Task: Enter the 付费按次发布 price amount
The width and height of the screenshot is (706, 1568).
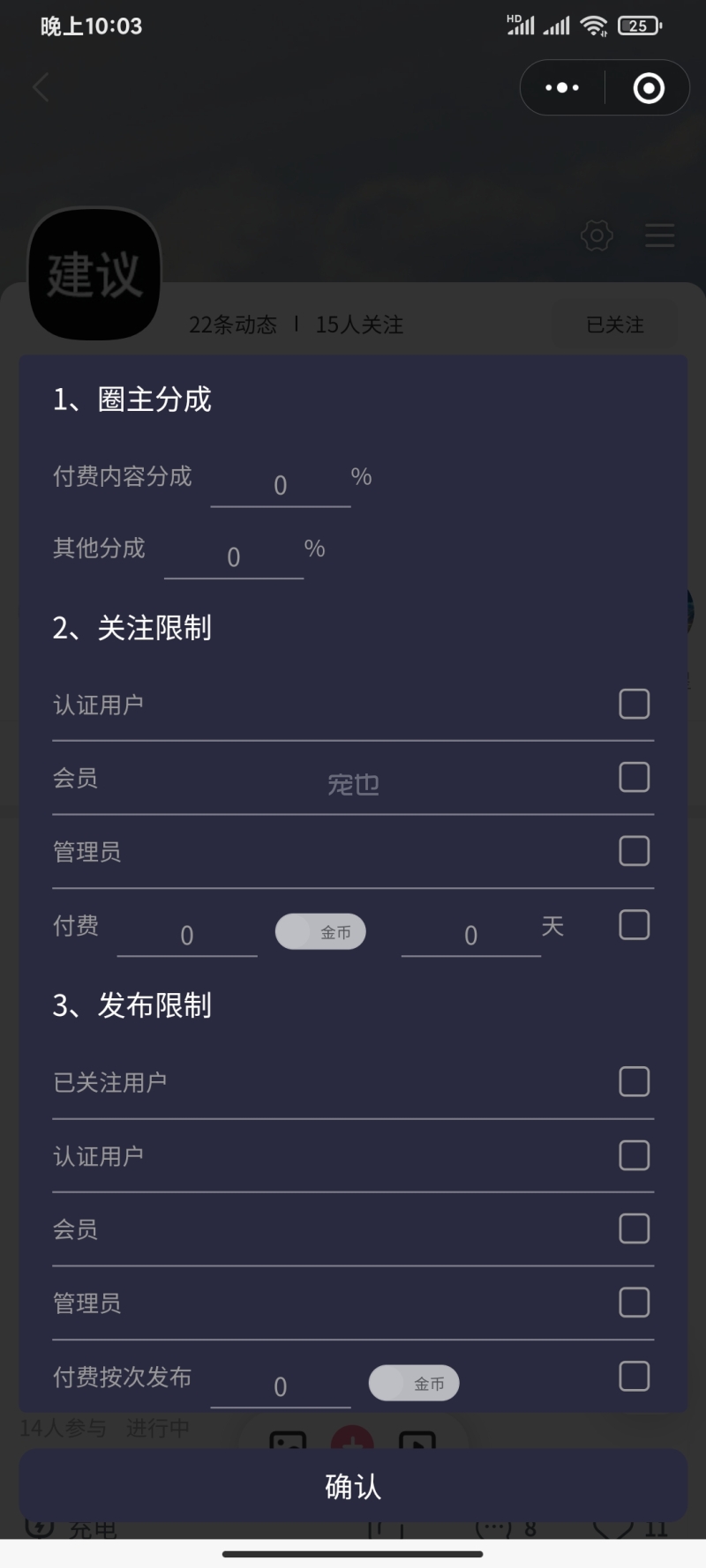Action: click(281, 1386)
